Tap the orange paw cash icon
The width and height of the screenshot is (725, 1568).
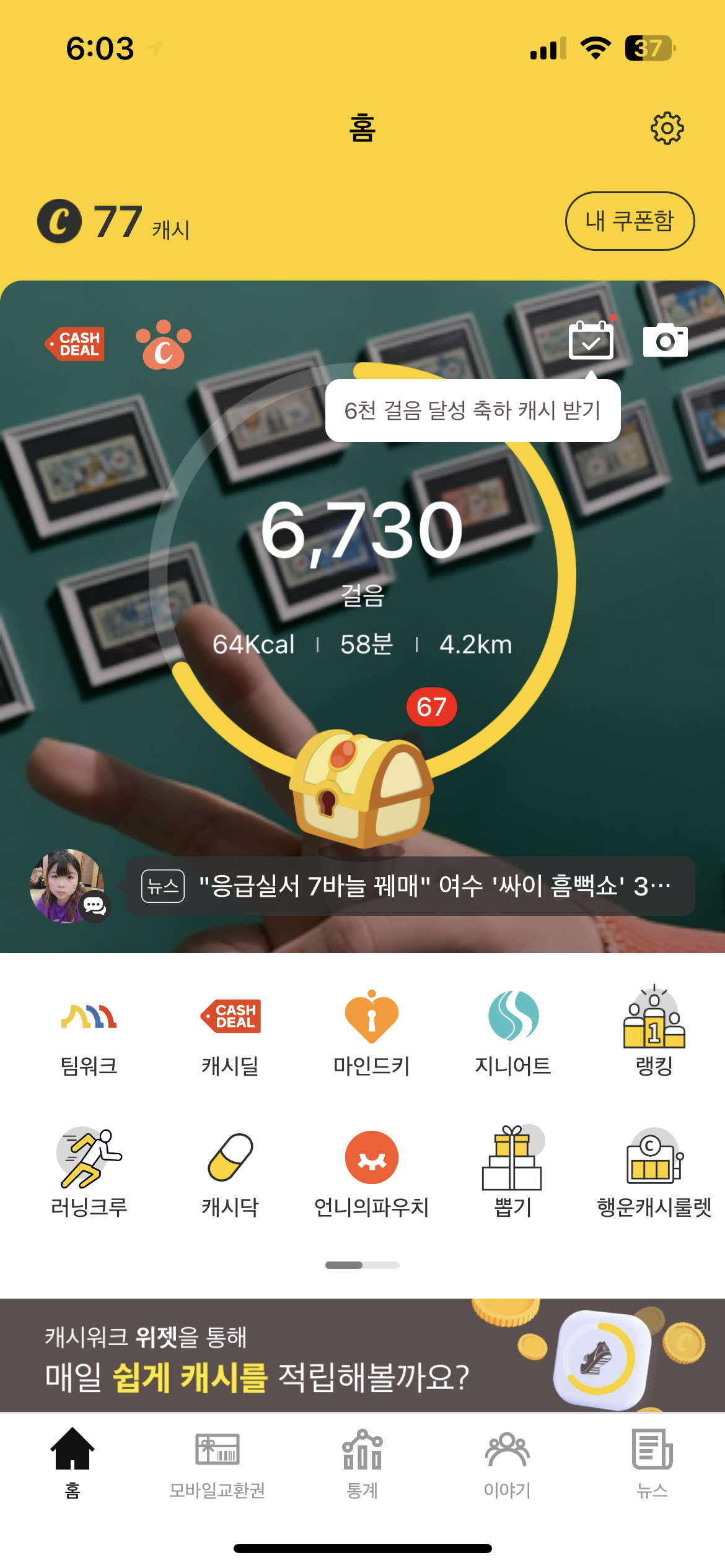(164, 344)
